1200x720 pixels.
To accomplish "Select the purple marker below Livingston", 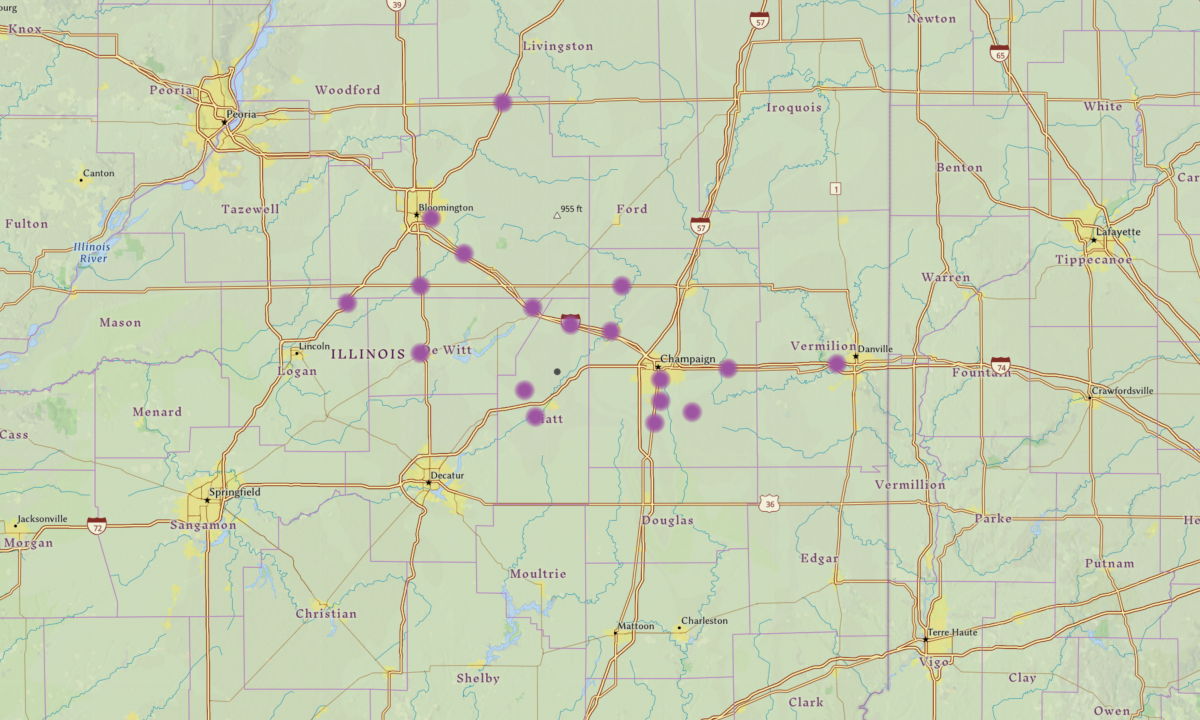I will coord(503,102).
